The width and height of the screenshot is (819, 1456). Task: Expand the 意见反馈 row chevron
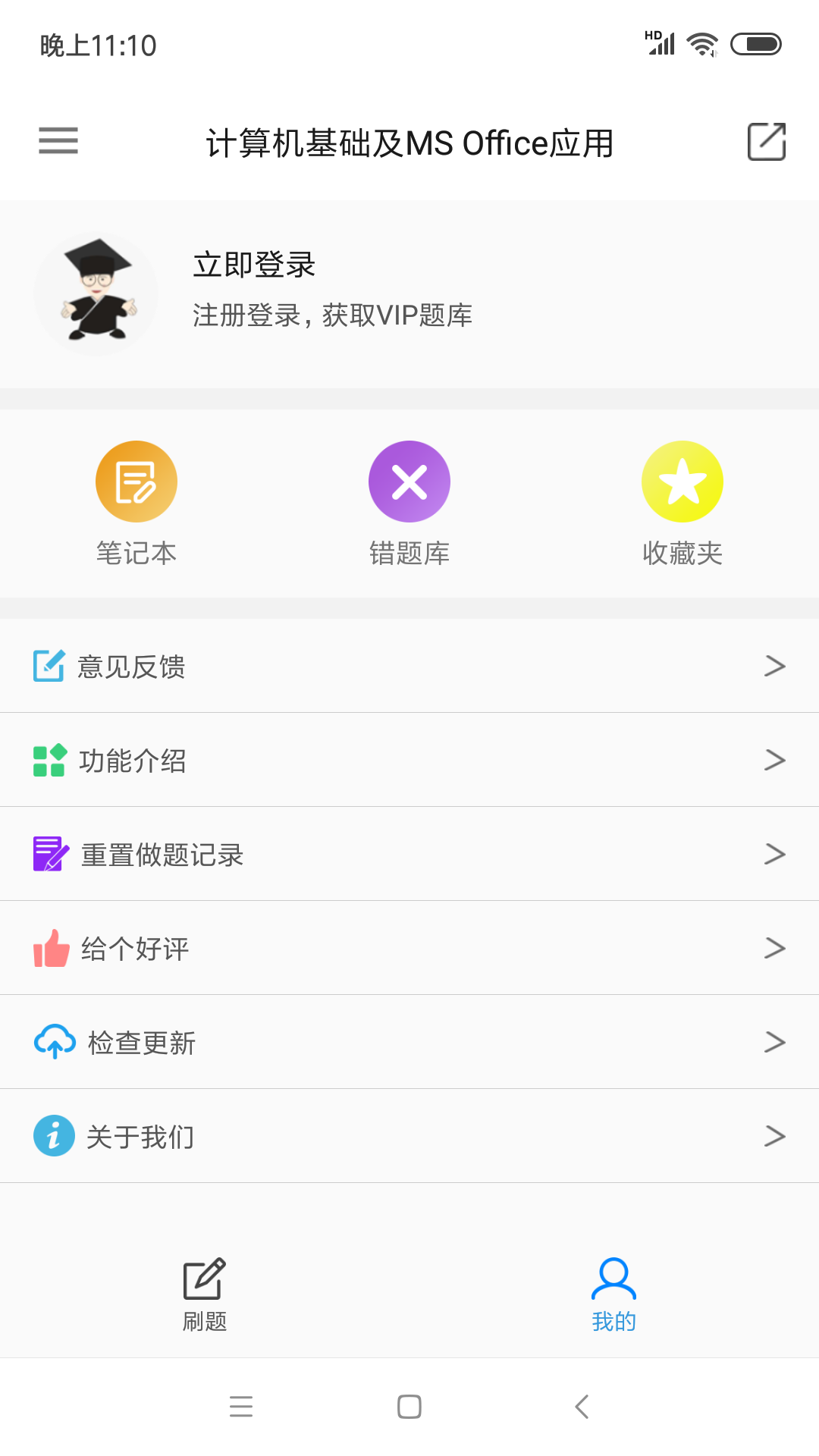(775, 665)
